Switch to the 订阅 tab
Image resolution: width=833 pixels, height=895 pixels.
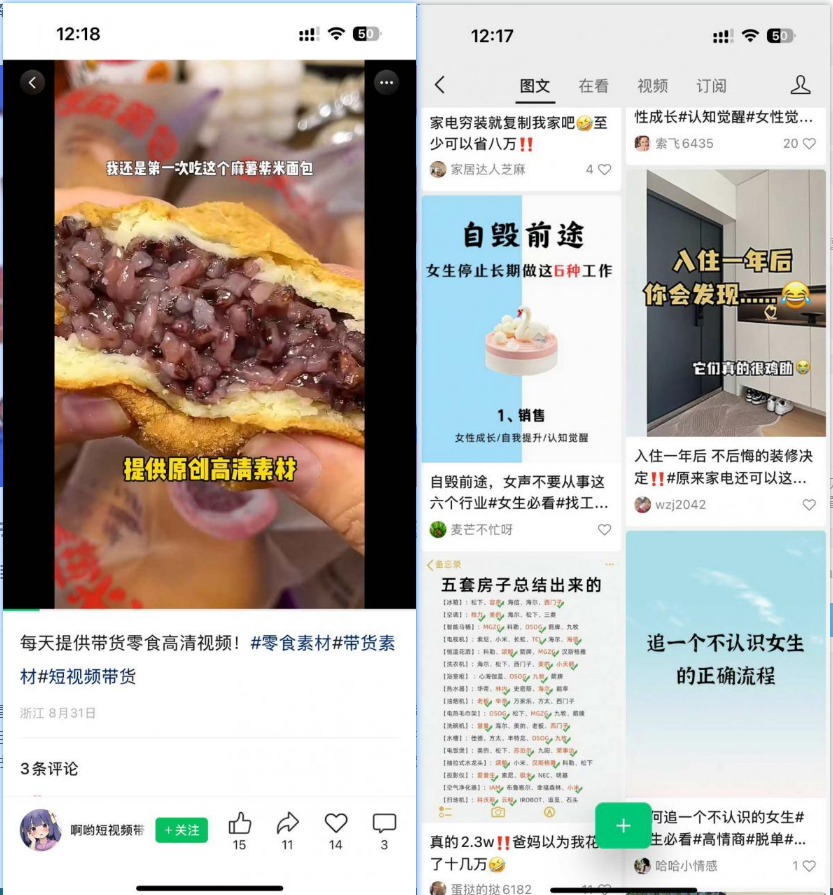point(714,86)
